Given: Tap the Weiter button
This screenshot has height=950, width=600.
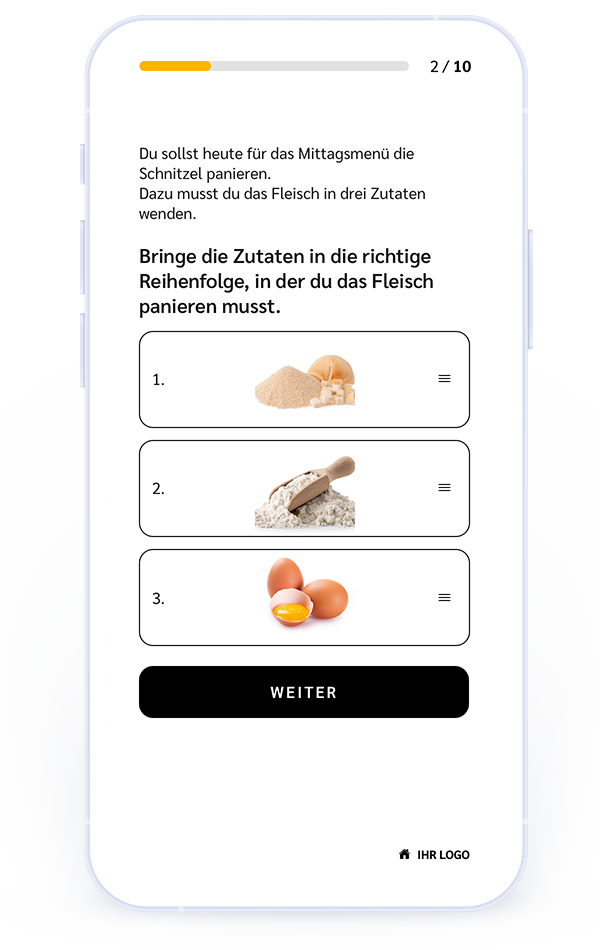Looking at the screenshot, I should point(304,692).
